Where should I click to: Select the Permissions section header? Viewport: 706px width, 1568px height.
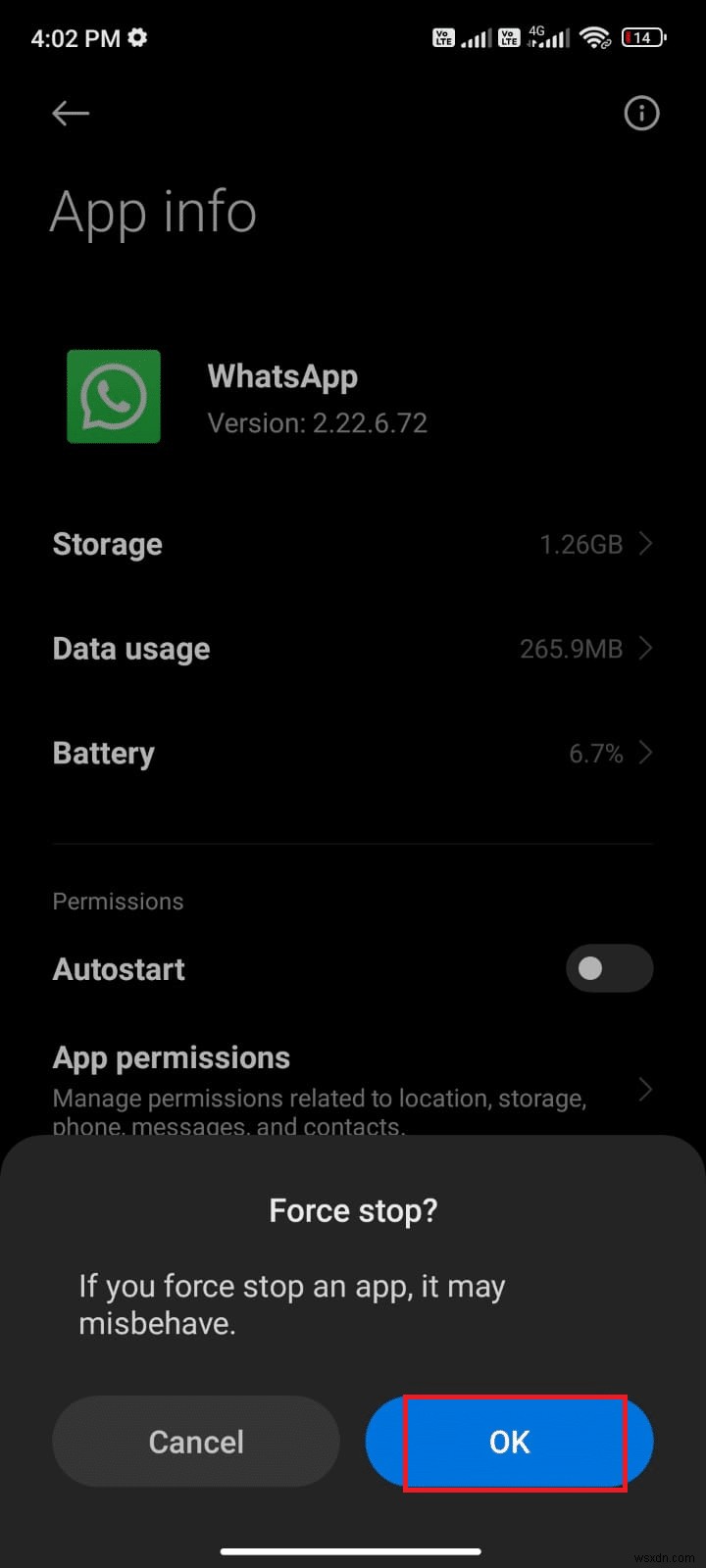click(x=118, y=901)
